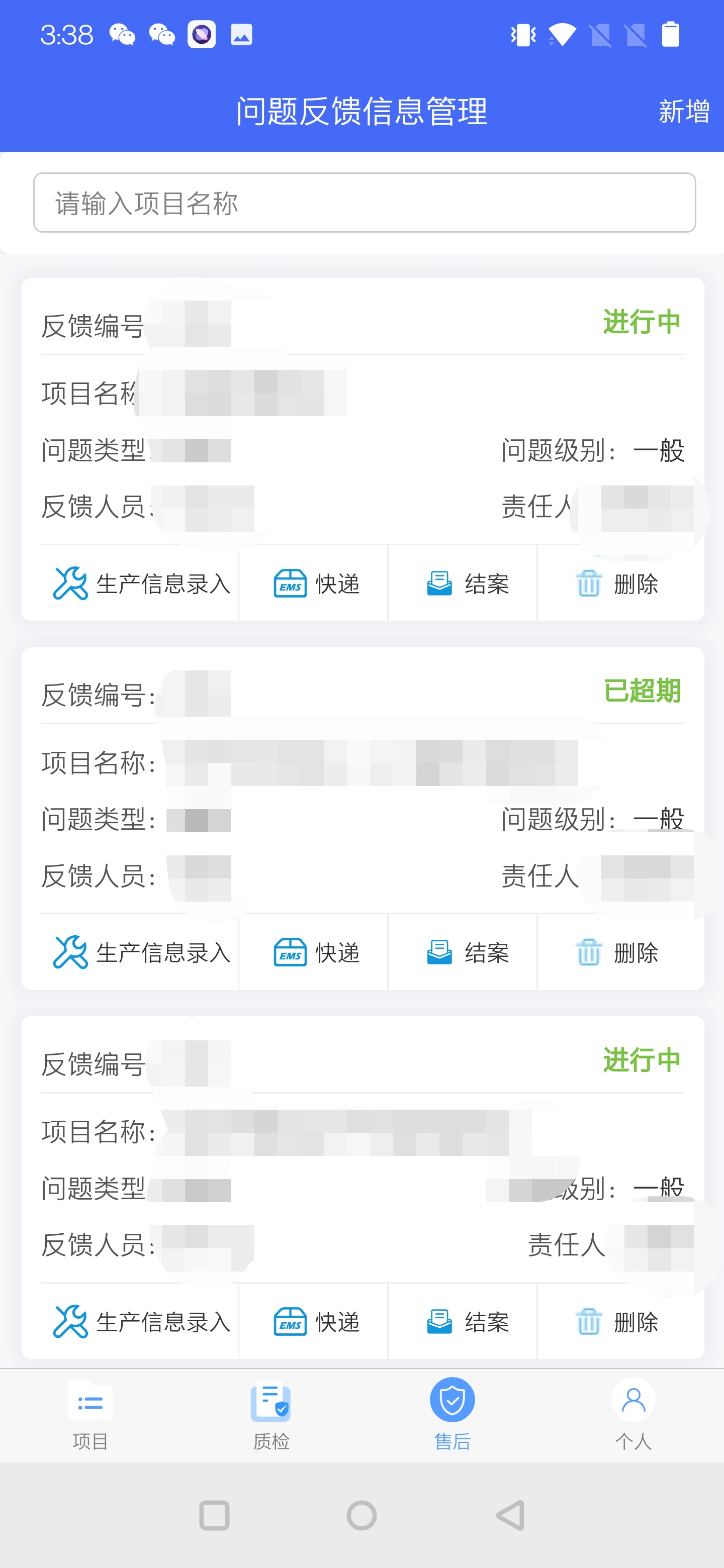Select the 售后 tab
Image resolution: width=724 pixels, height=1568 pixels.
point(452,1415)
